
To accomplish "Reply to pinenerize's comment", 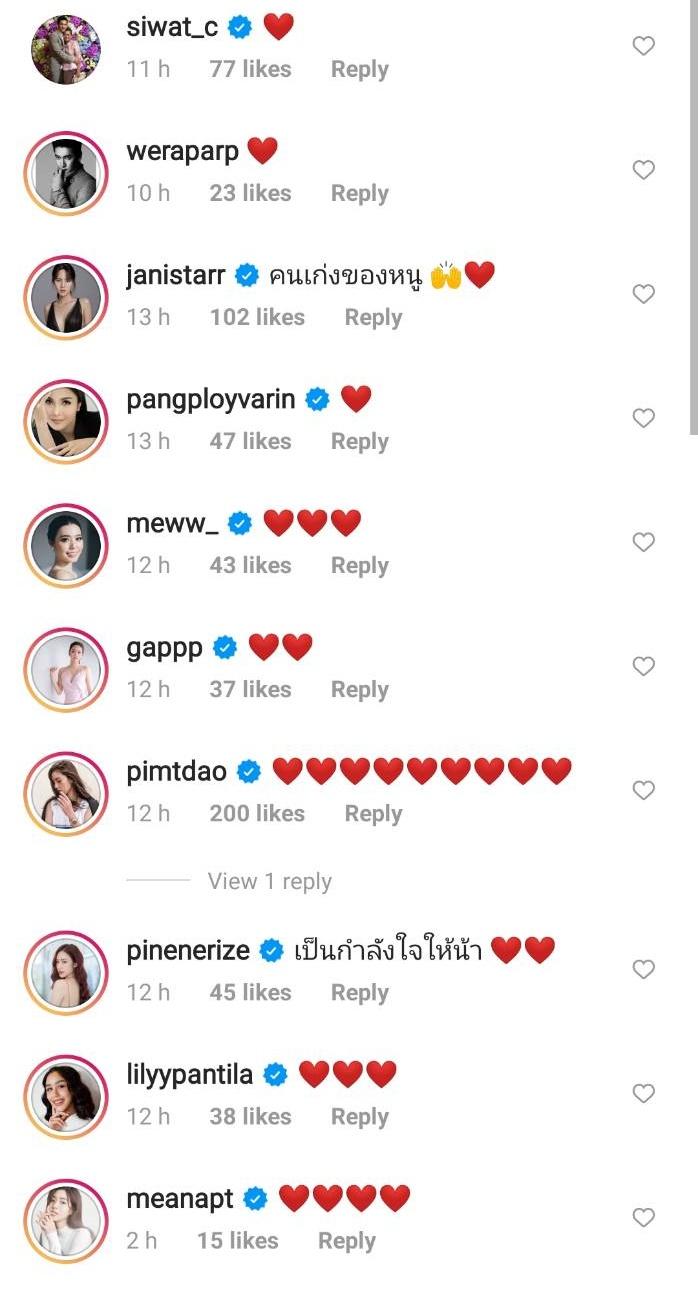I will 359,992.
